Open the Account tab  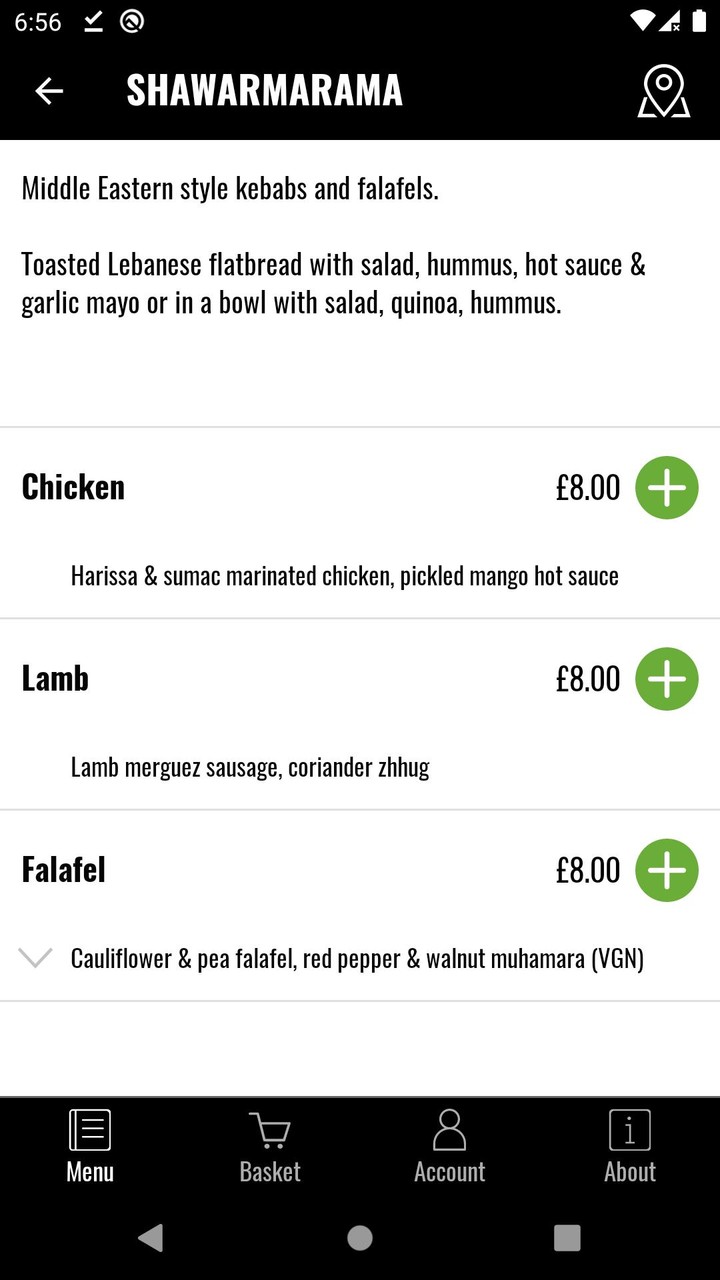pyautogui.click(x=450, y=1147)
